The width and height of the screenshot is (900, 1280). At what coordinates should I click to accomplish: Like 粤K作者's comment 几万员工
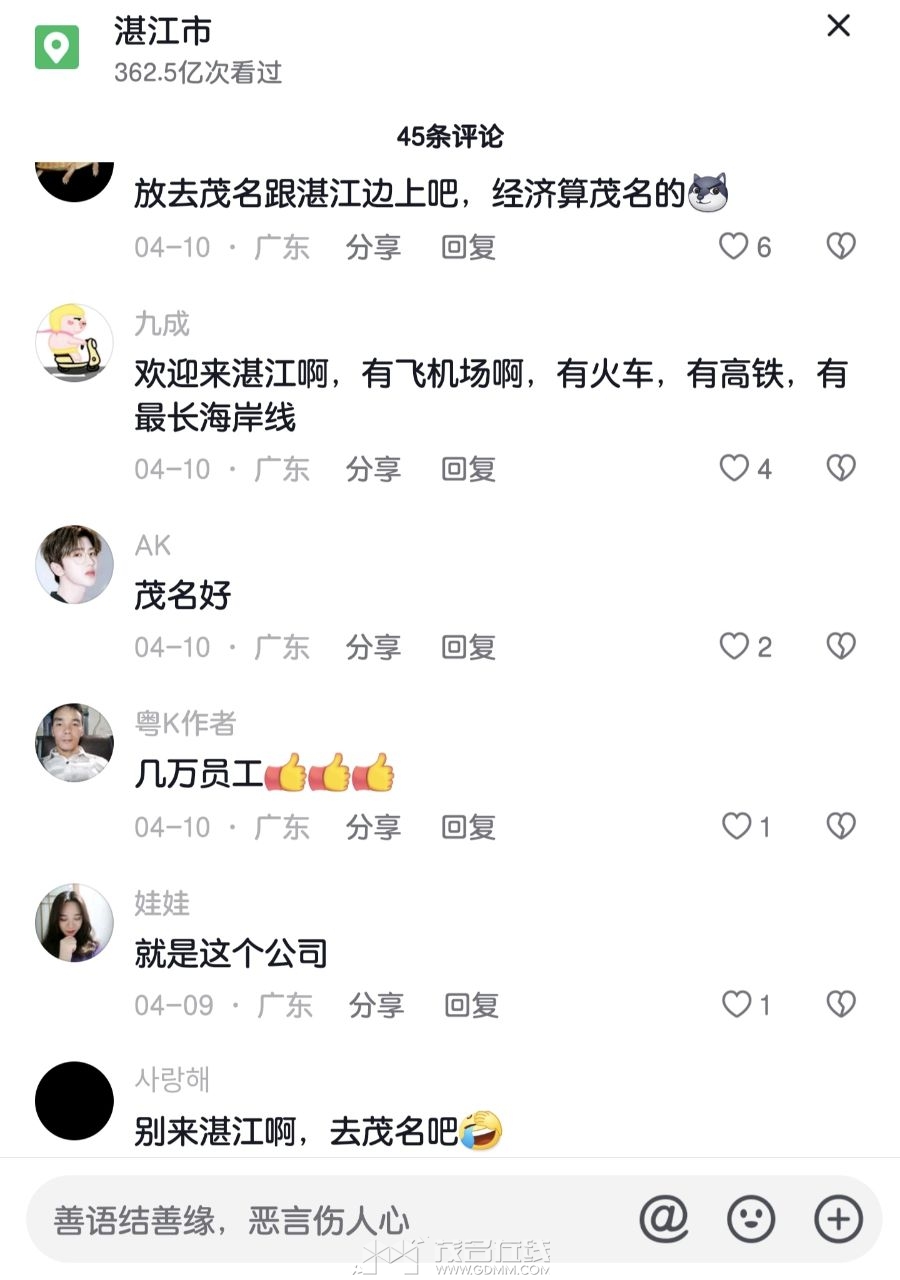(737, 826)
